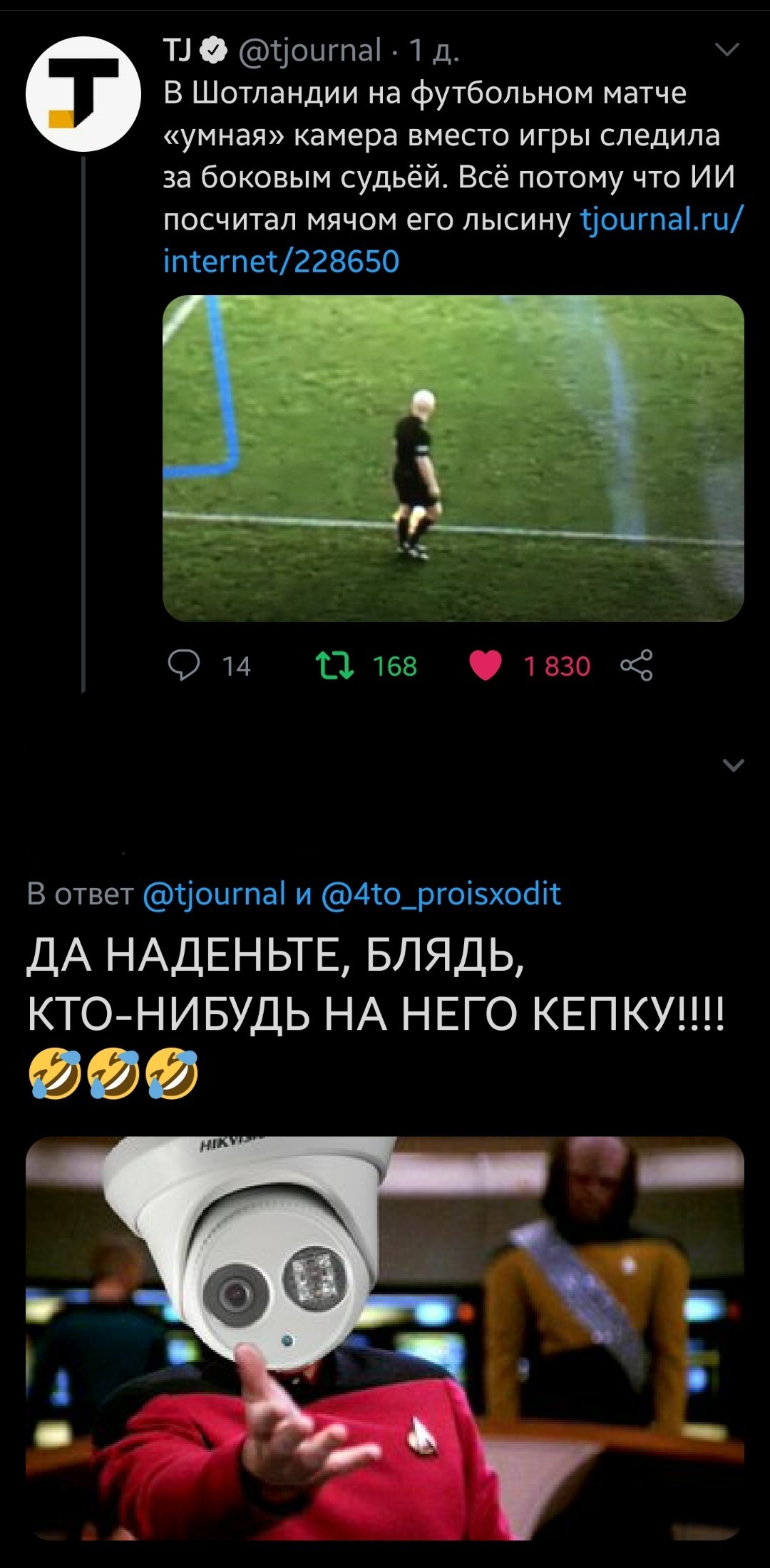Reply to the TJ tweet with 14 comments
The image size is (770, 1568).
pyautogui.click(x=184, y=665)
